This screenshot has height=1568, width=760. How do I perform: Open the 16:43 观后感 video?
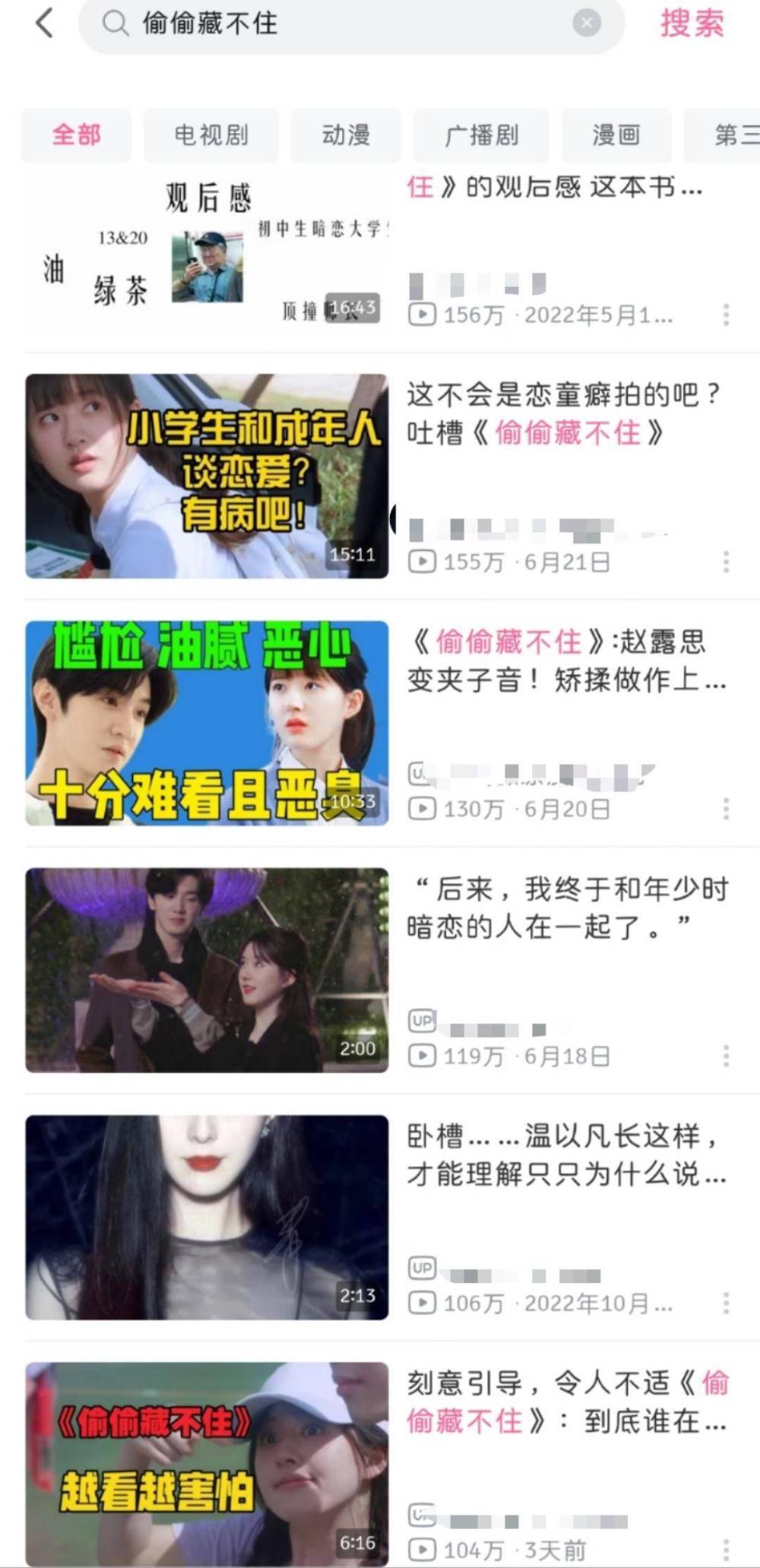point(207,252)
